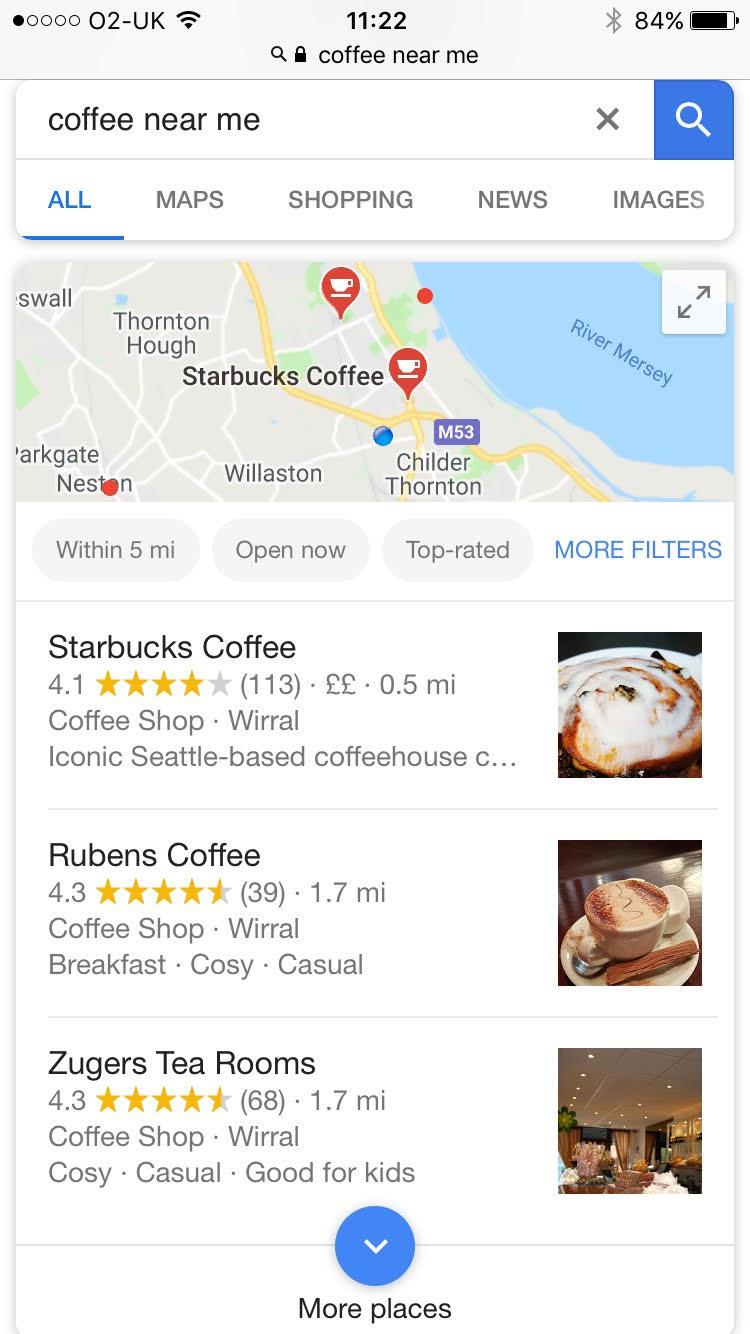Expand the map to full screen

(694, 302)
